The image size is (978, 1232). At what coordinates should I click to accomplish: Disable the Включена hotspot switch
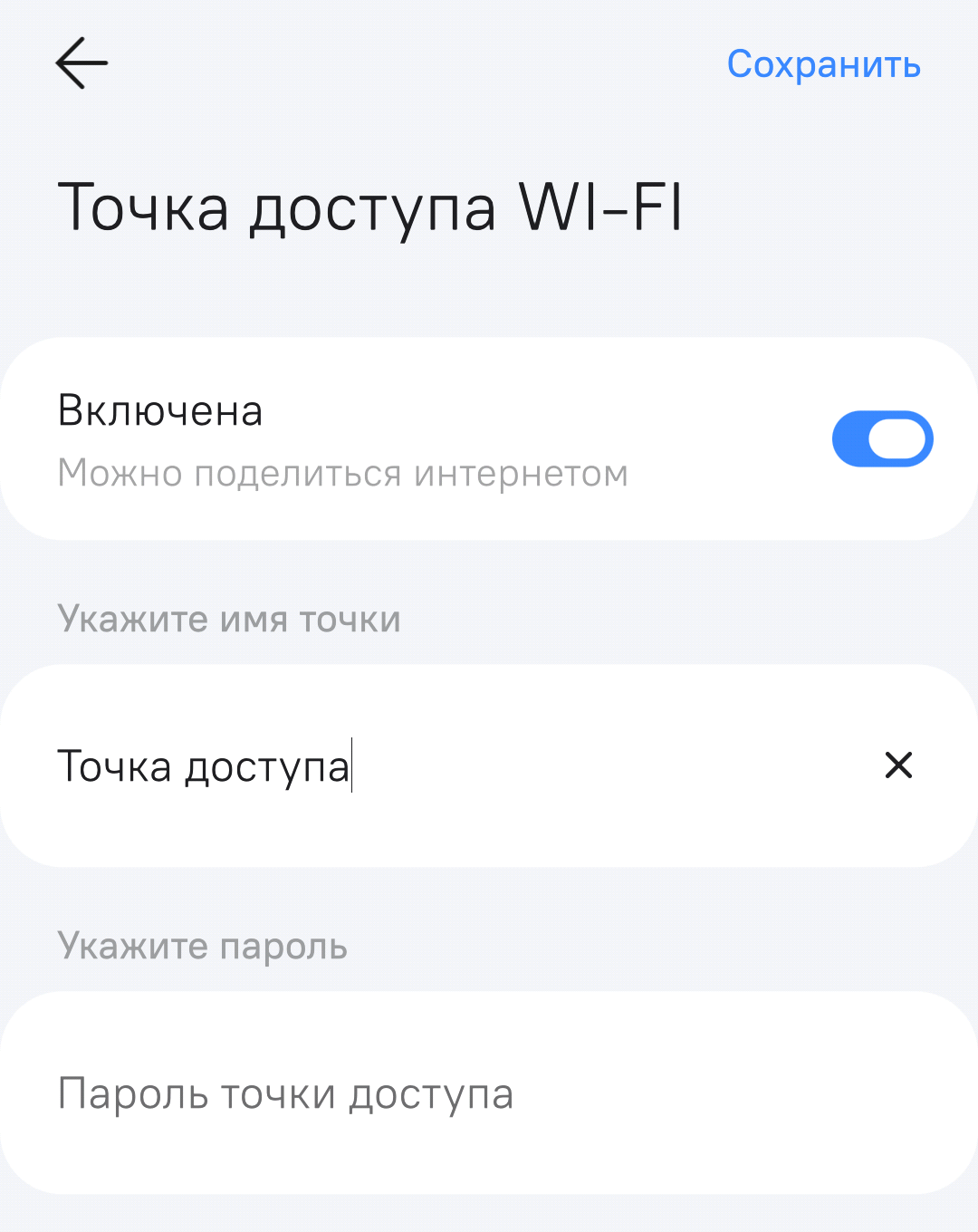click(882, 439)
